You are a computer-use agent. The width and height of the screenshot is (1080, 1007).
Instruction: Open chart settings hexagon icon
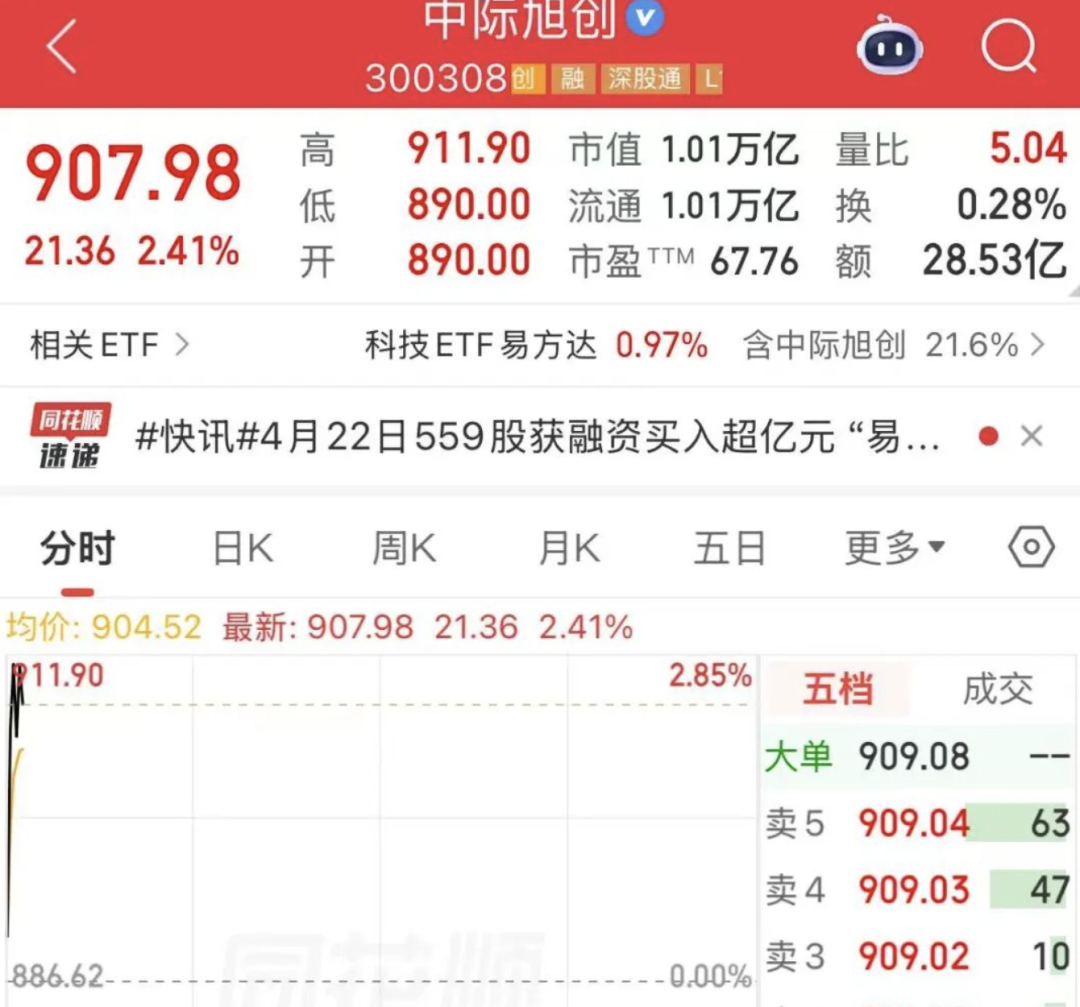click(1031, 548)
